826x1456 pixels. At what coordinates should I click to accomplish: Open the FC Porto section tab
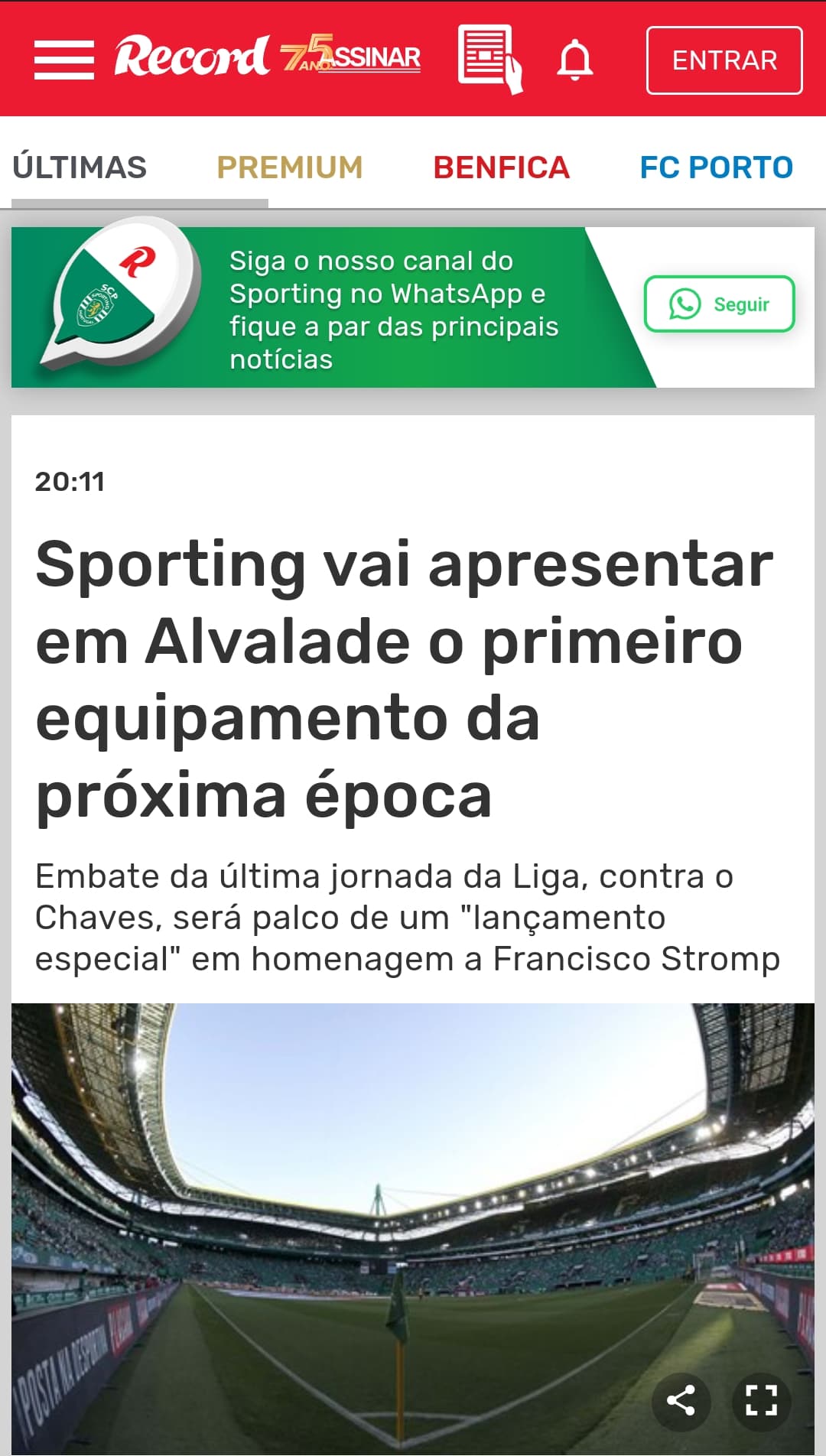[x=717, y=167]
